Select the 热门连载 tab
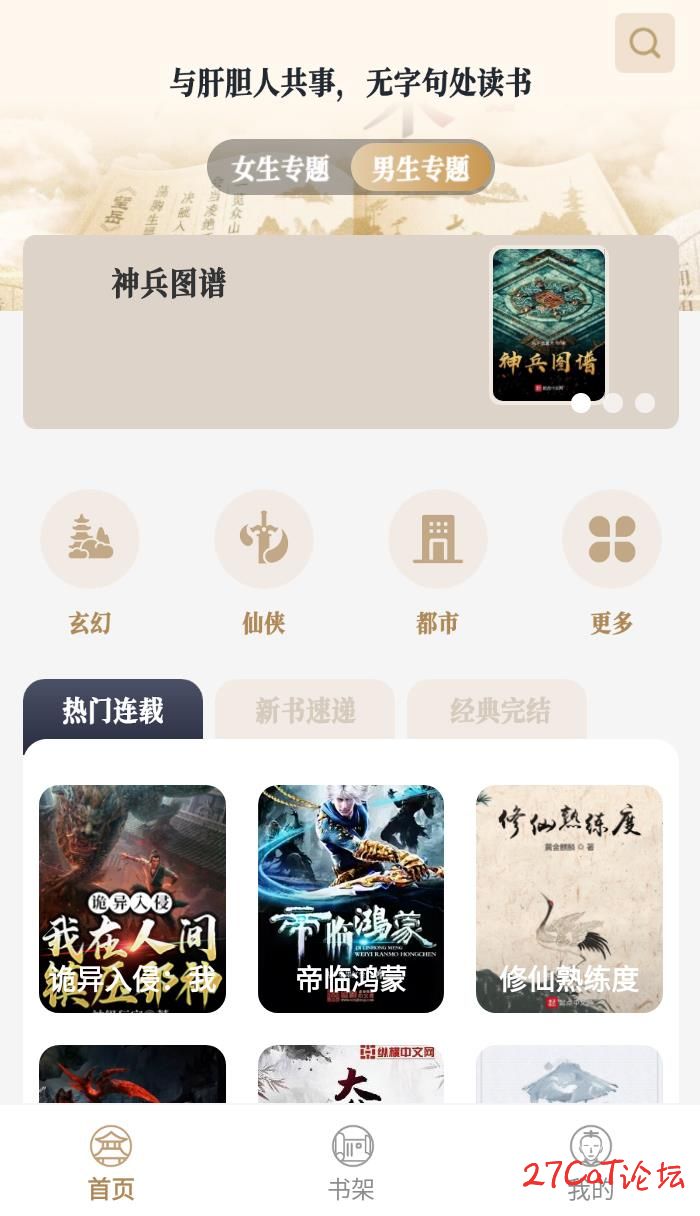The width and height of the screenshot is (700, 1216). click(113, 711)
